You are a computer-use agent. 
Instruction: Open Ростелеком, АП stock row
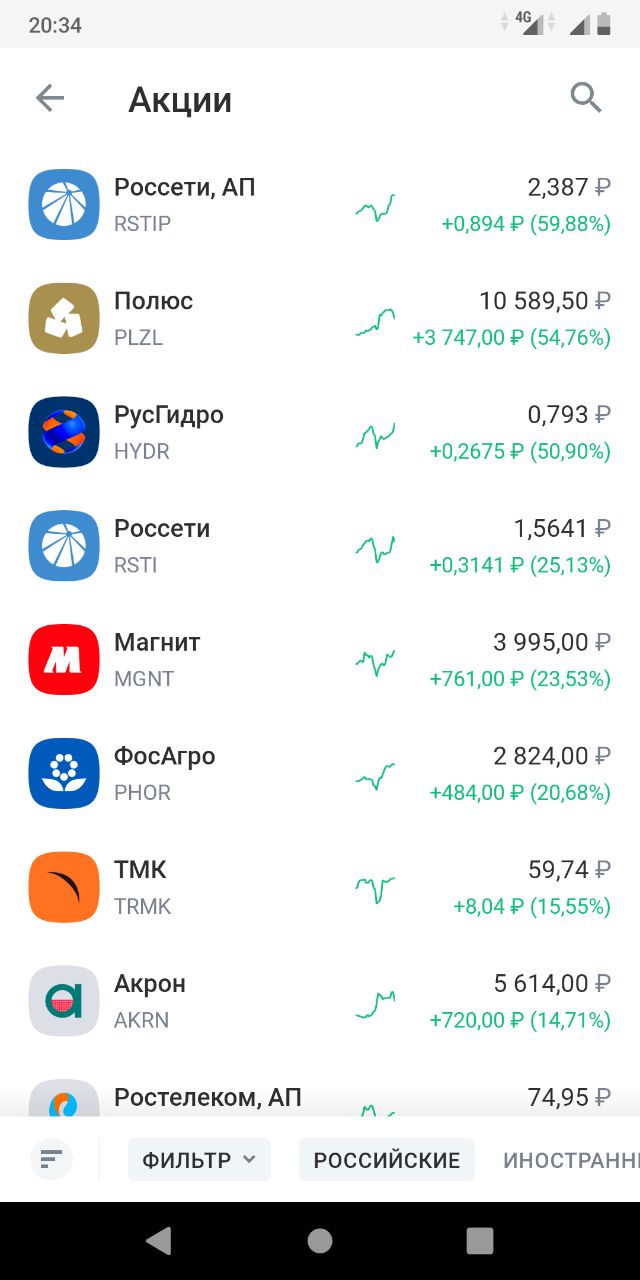(x=320, y=1089)
